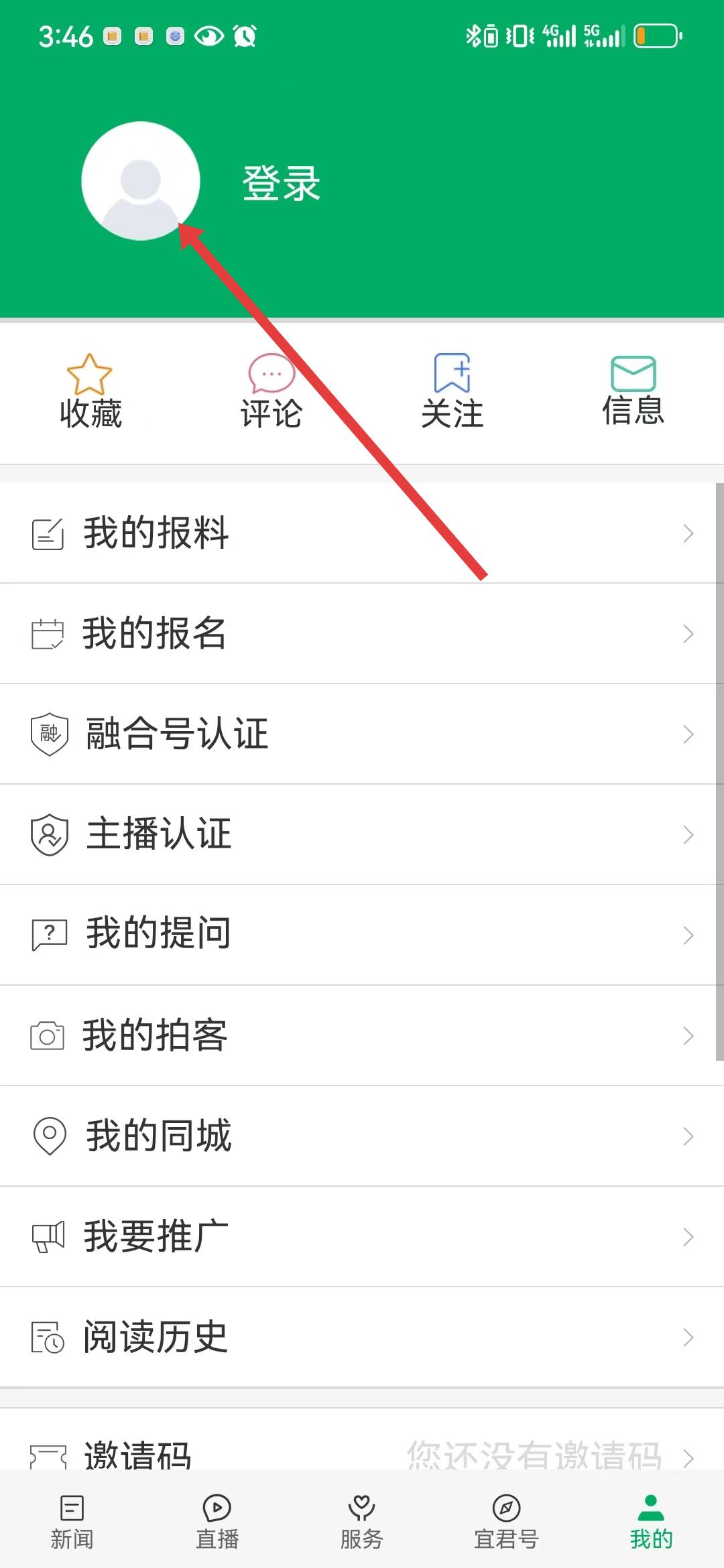Image resolution: width=724 pixels, height=1568 pixels.
Task: Open 我要推广 row
Action: (x=362, y=1237)
